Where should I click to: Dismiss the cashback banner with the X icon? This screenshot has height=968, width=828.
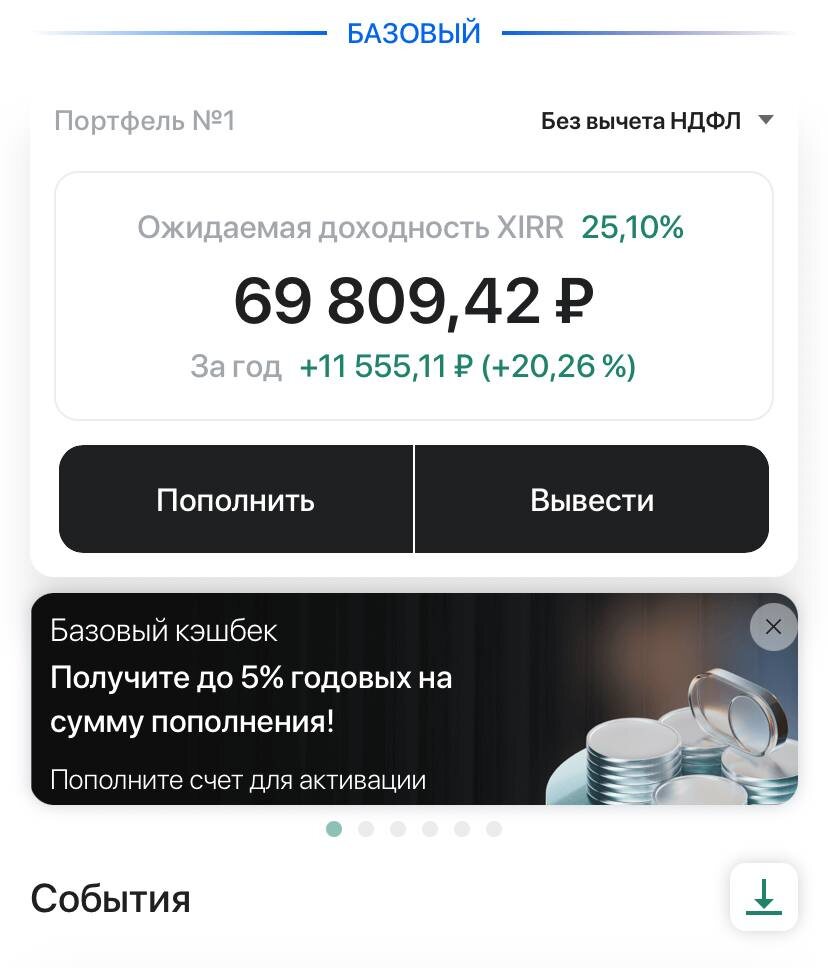tap(772, 627)
